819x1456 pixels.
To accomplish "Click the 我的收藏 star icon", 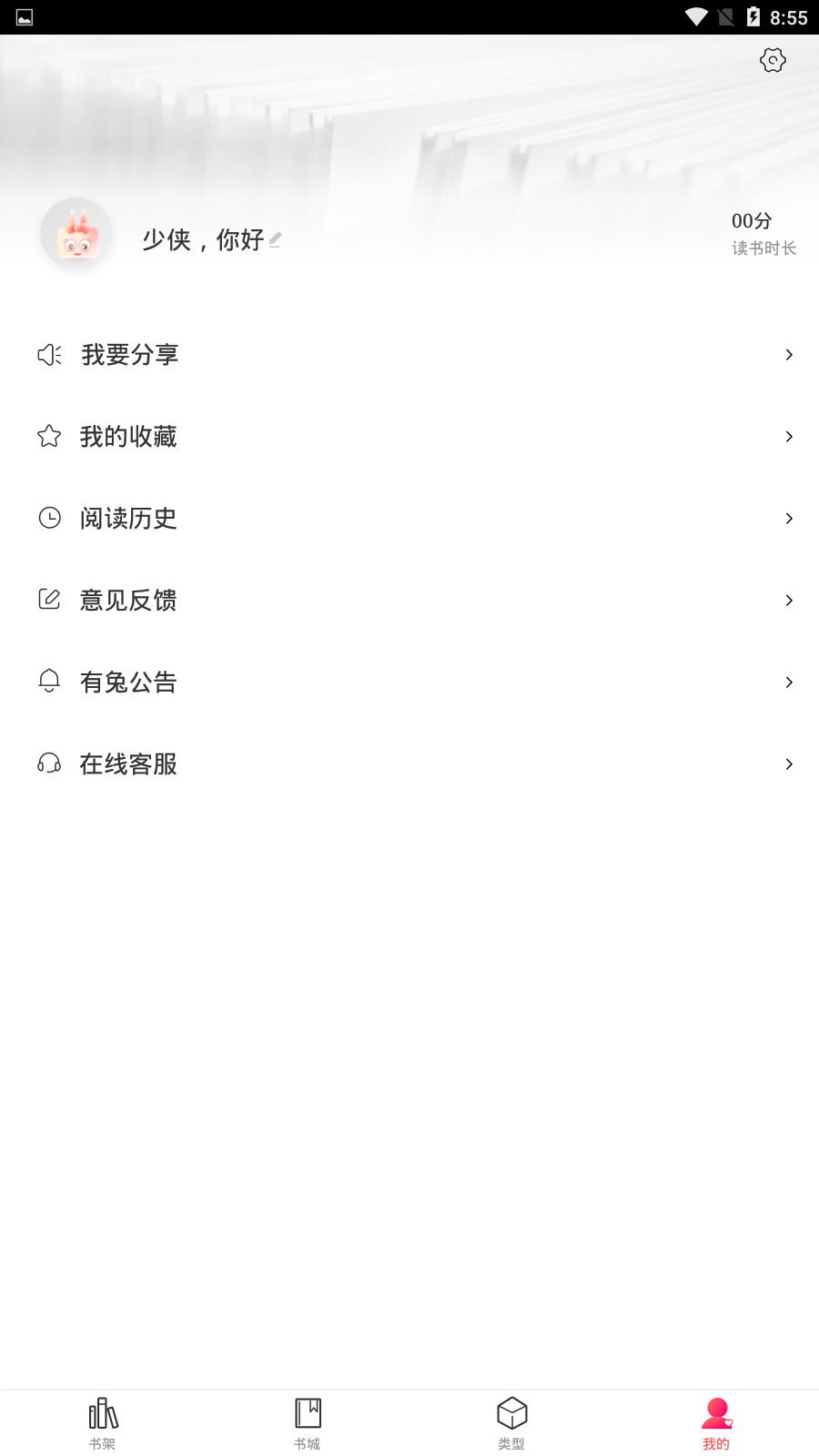I will click(49, 437).
